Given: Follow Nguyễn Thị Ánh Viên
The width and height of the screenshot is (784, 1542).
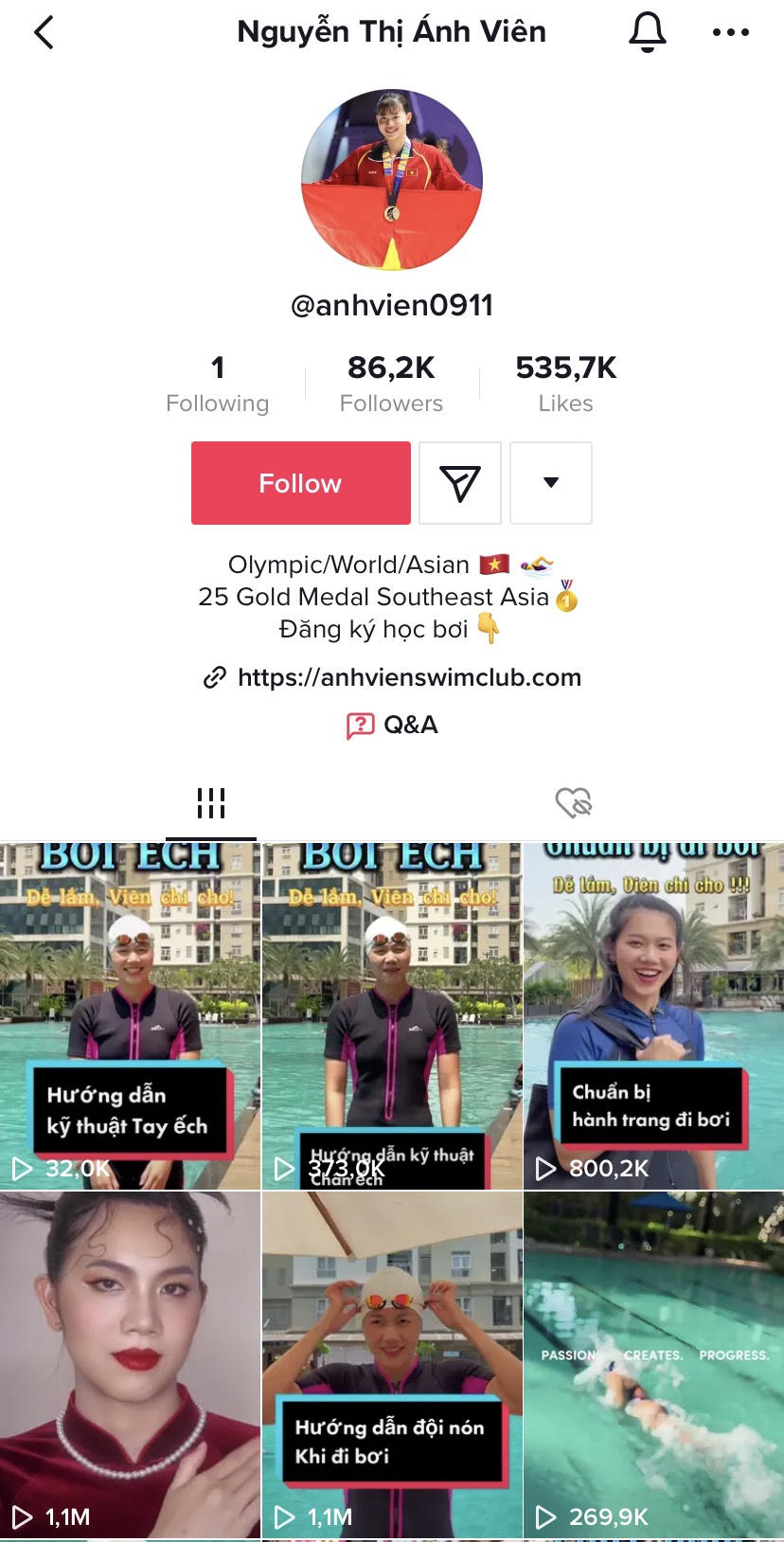Looking at the screenshot, I should [300, 483].
